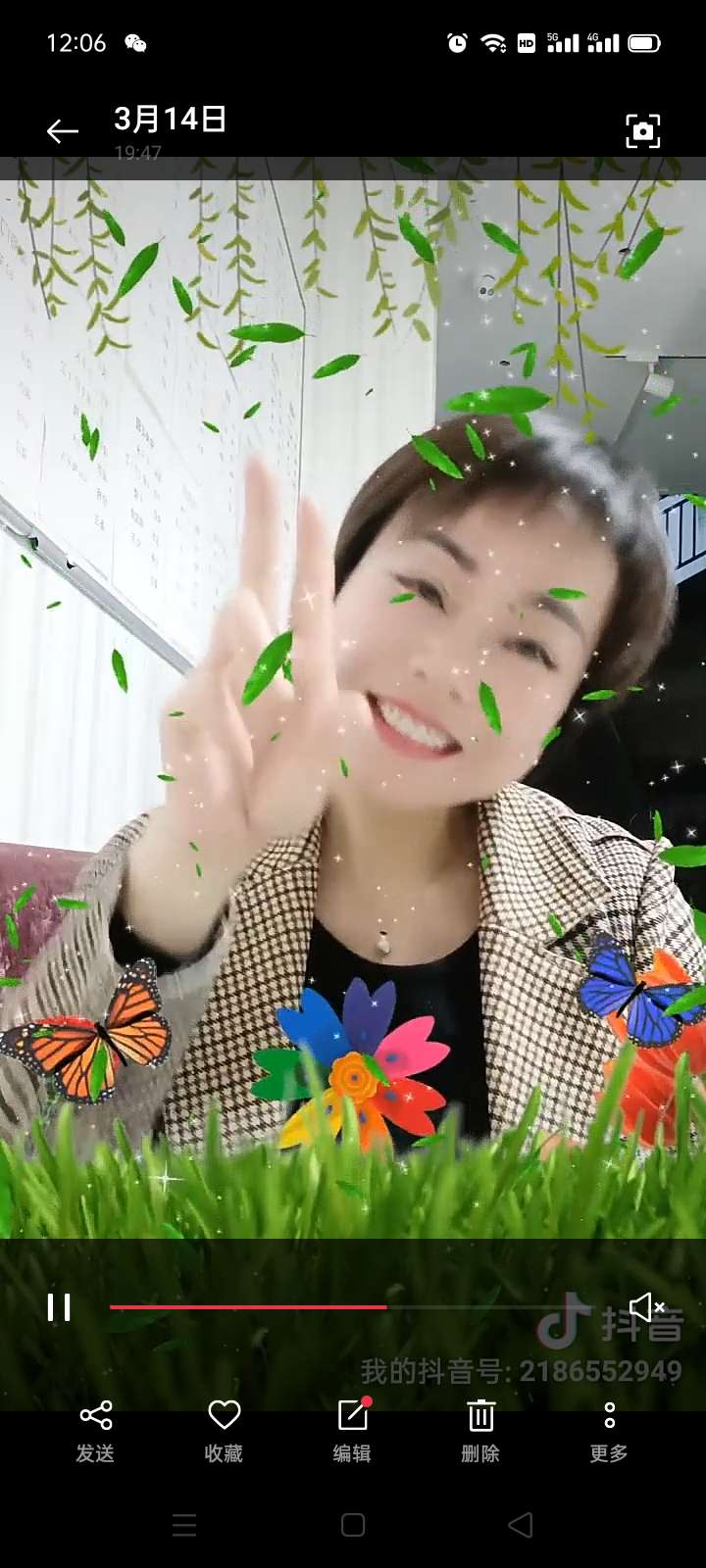
Task: Delete this video with 删除
Action: point(480,1430)
